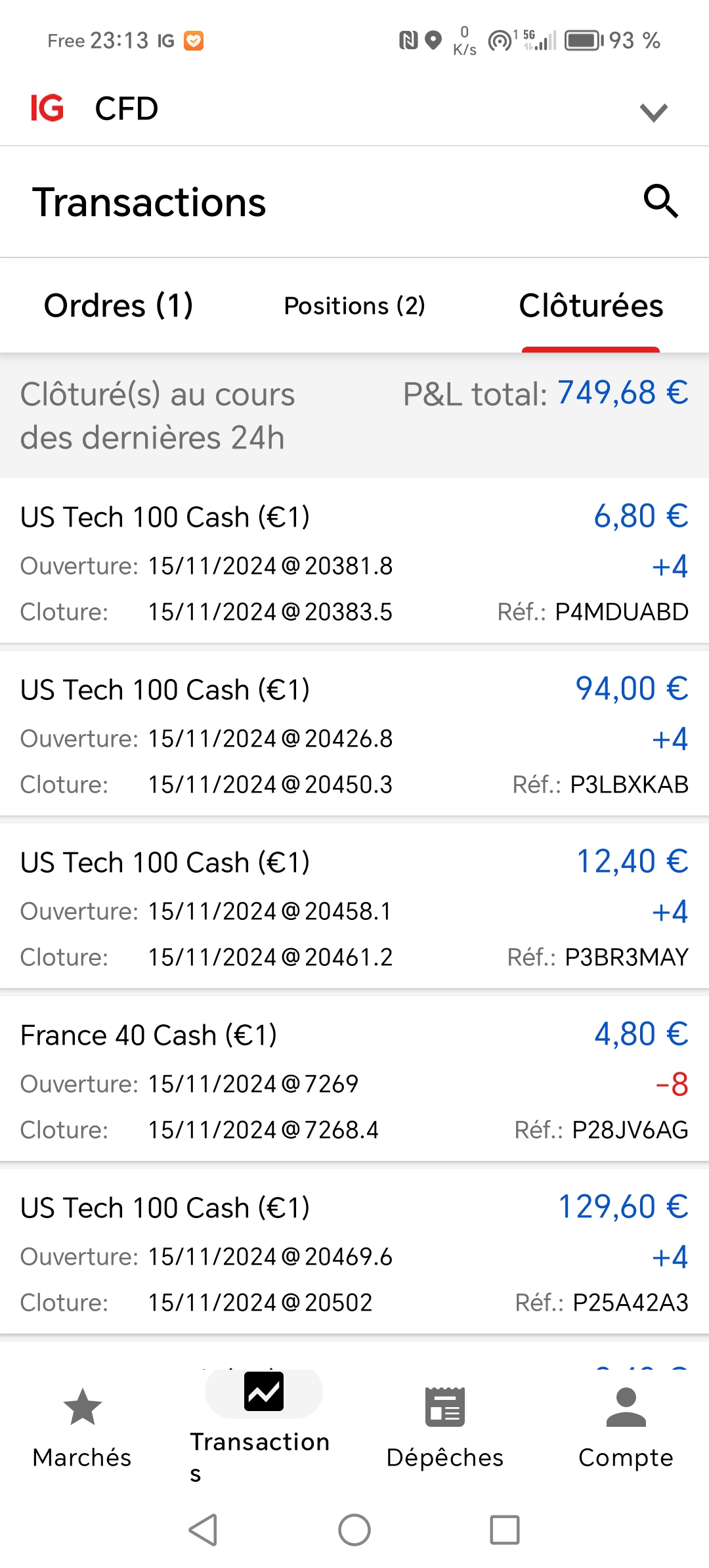Select the Clôturées tab
709x1568 pixels.
tap(591, 305)
